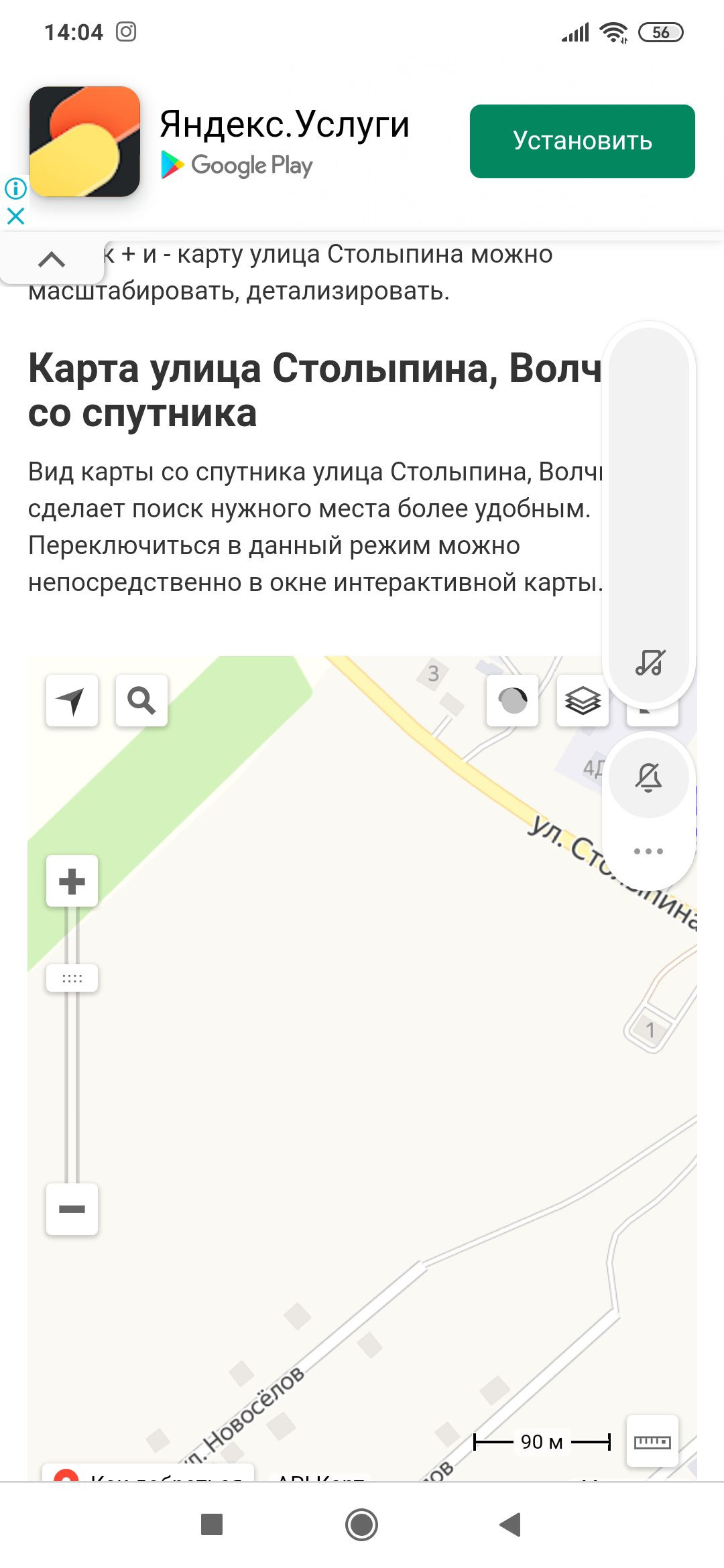Close the ad banner
The height and width of the screenshot is (1568, 724).
coord(15,216)
